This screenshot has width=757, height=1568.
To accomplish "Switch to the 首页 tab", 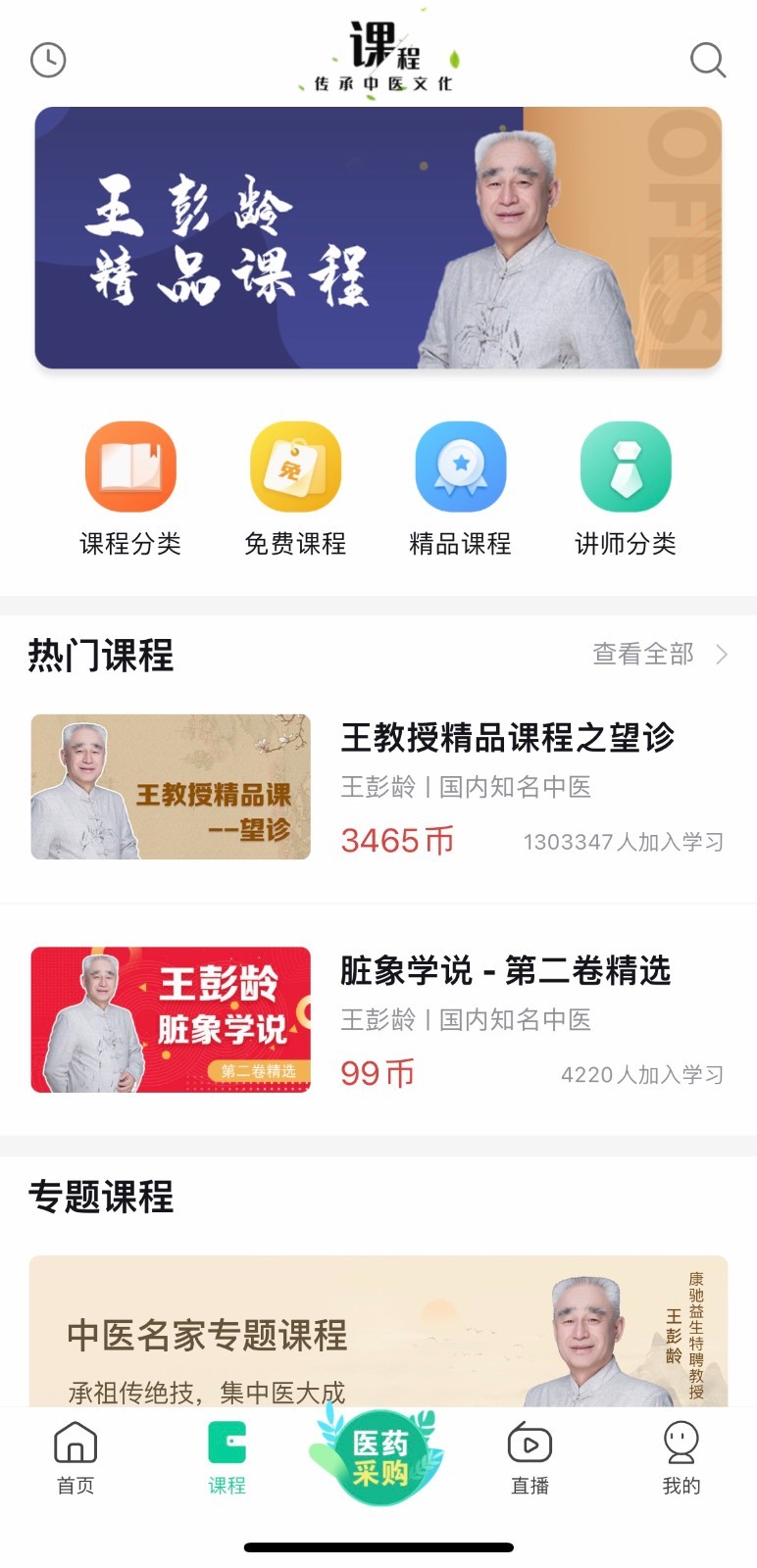I will [76, 1457].
